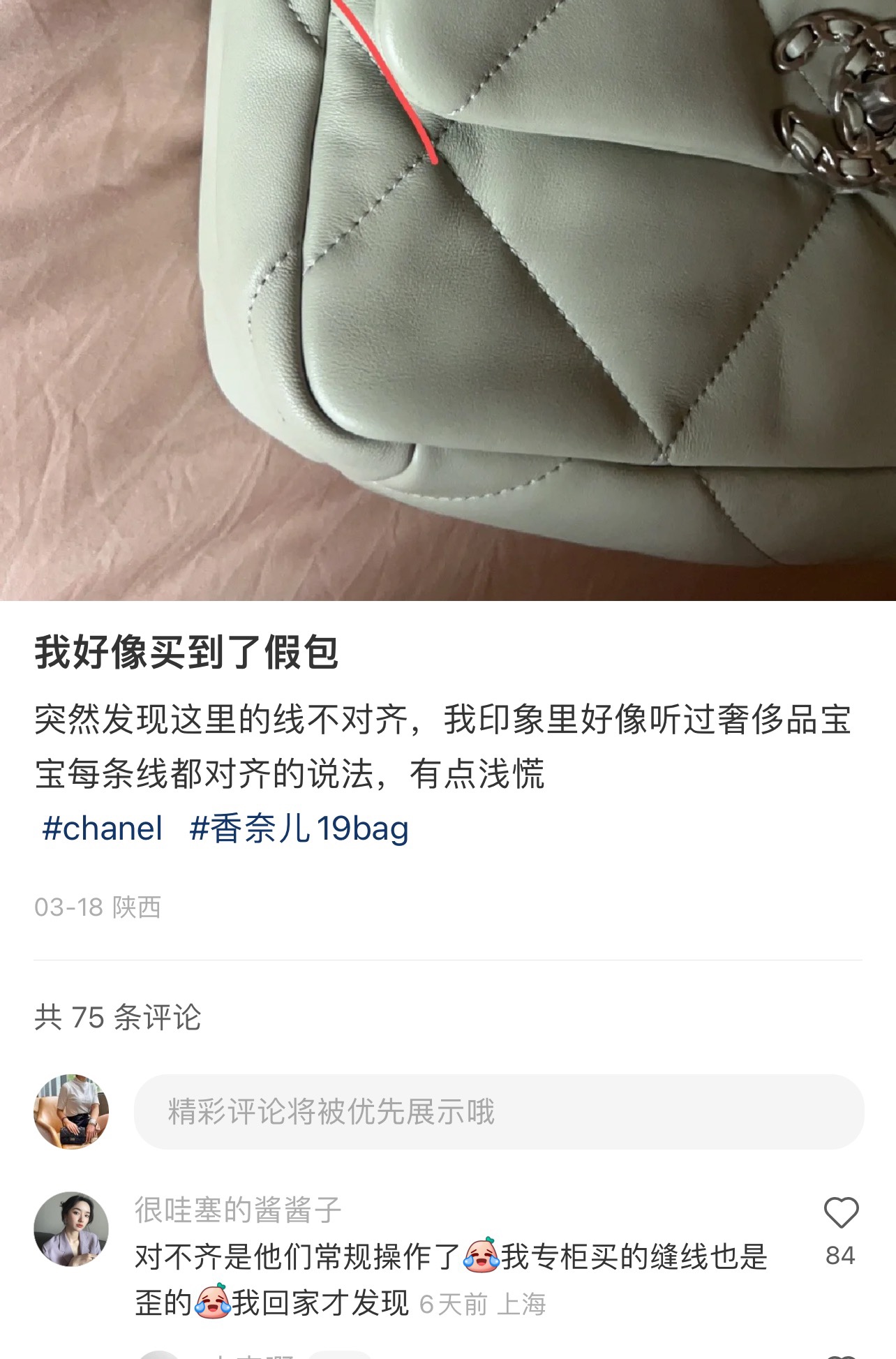View the green quilted bag photo

point(448,300)
